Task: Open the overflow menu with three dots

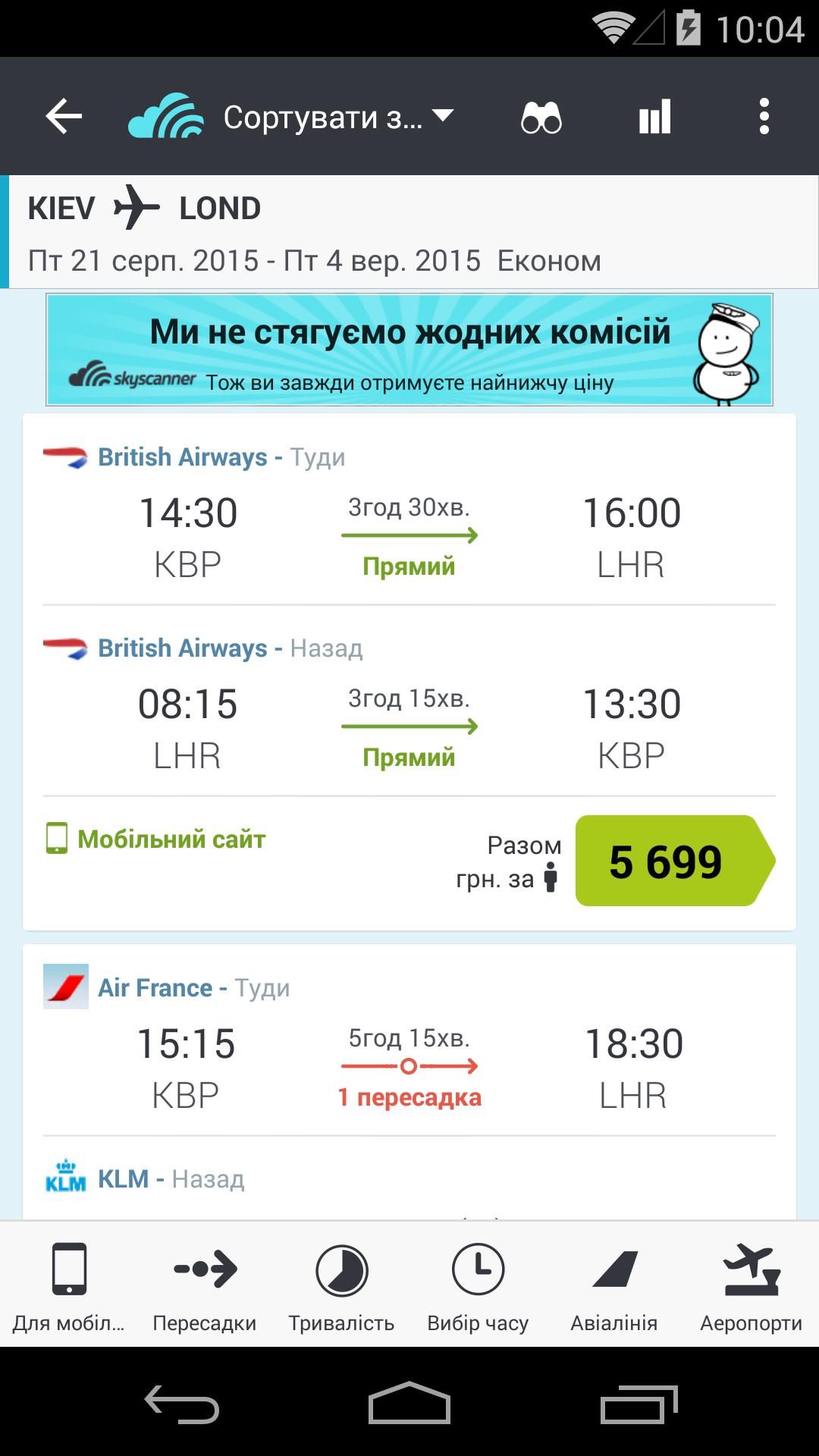Action: tap(764, 115)
